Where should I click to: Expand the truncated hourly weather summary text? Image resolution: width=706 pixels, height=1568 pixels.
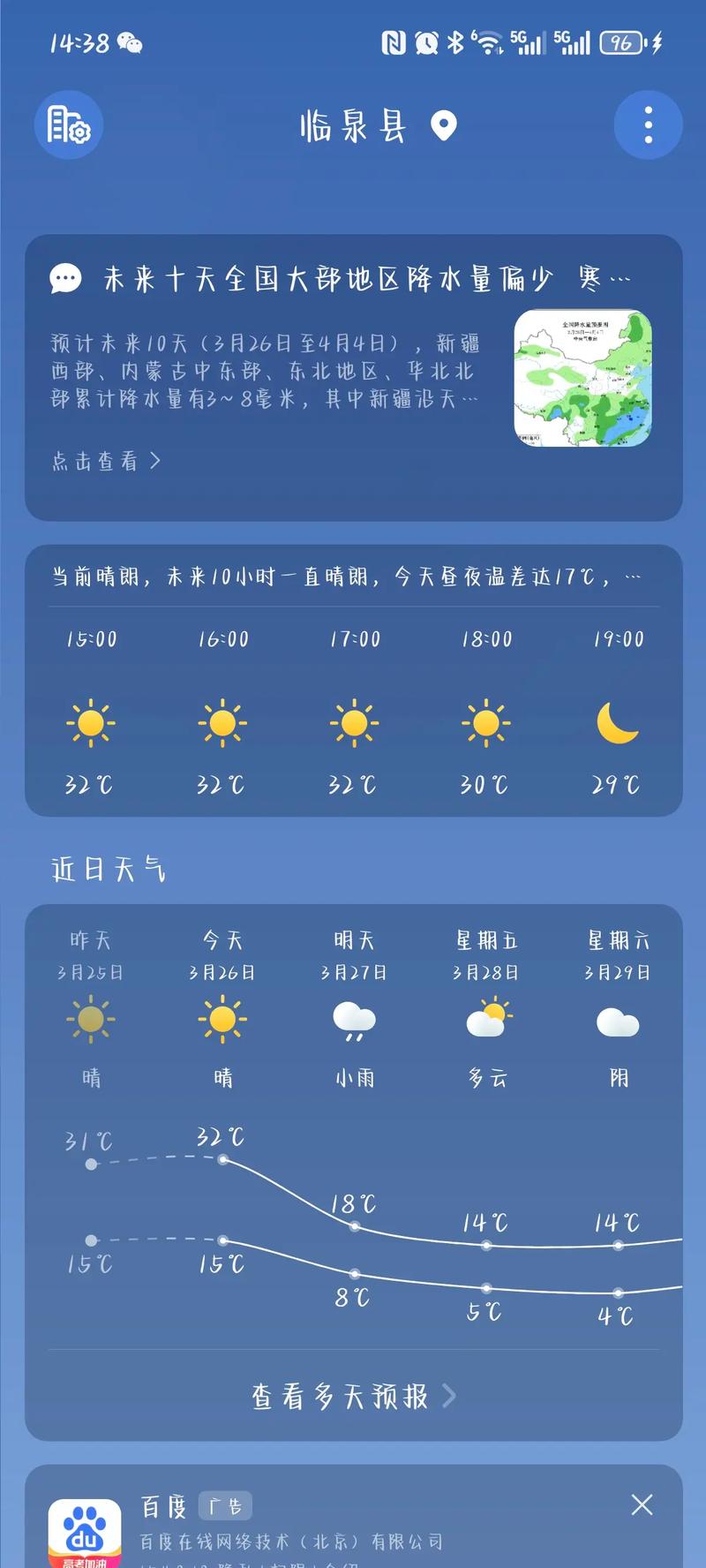tap(353, 576)
